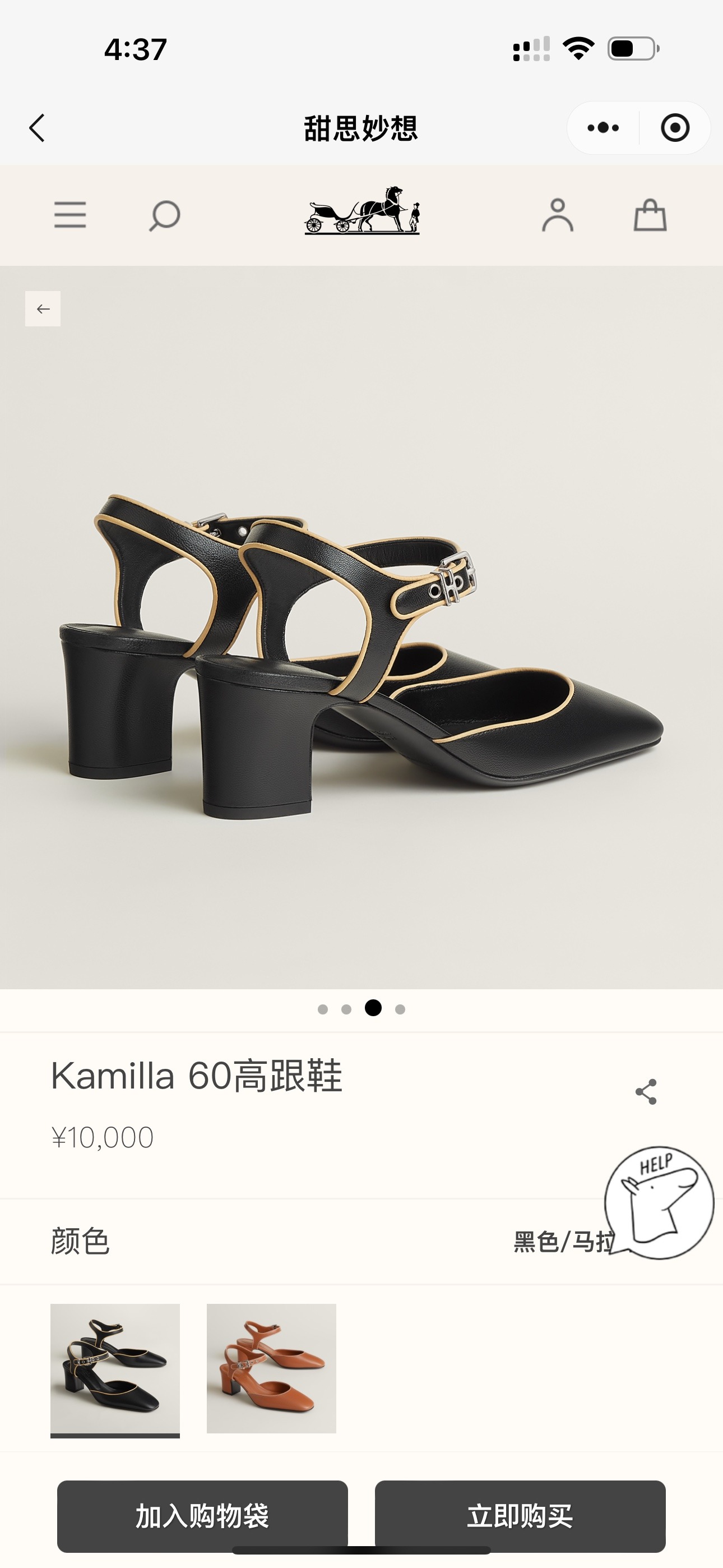Open the search magnifier
Screen dimensions: 723x1568
(164, 215)
